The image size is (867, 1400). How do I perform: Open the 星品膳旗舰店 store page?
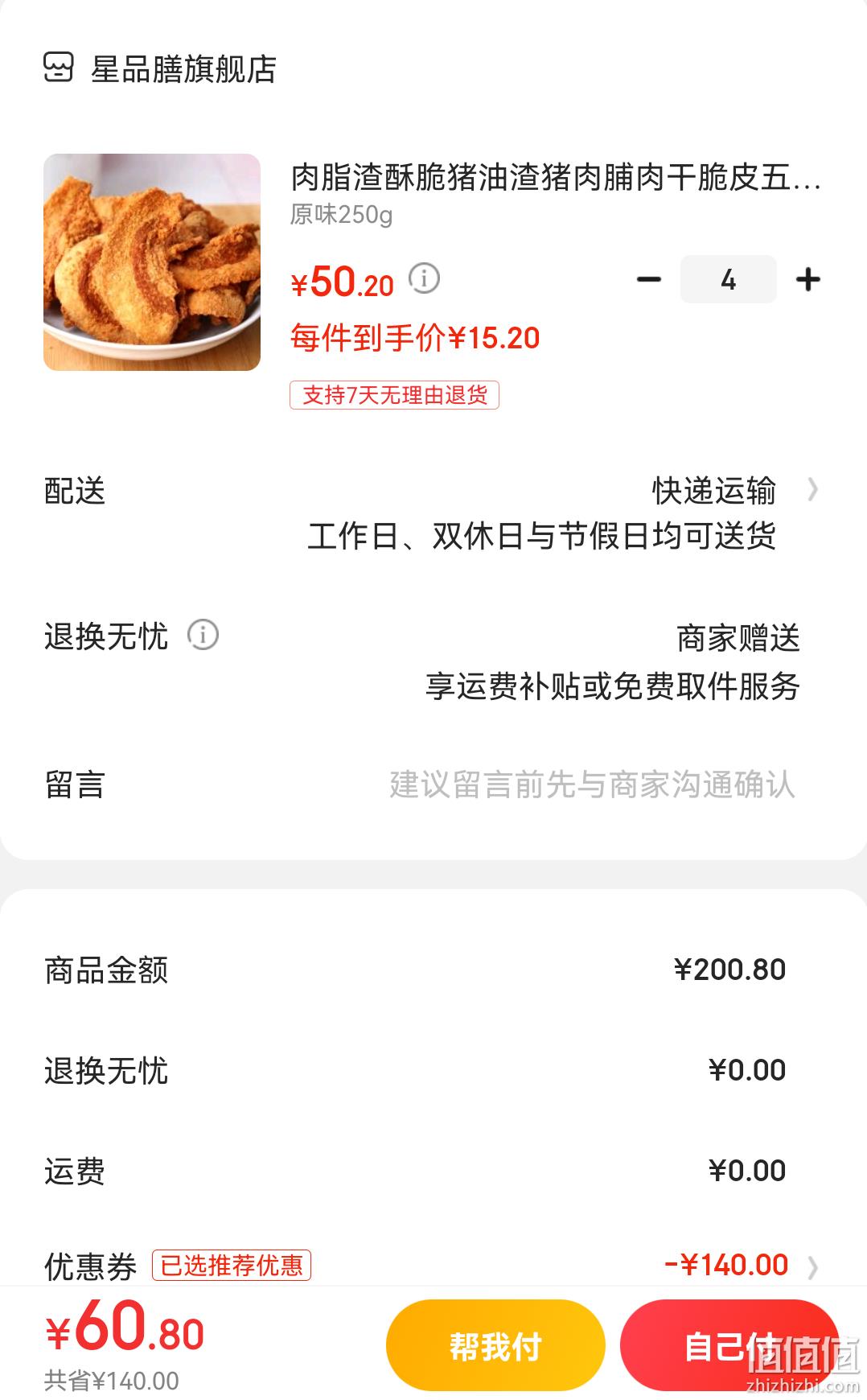pyautogui.click(x=160, y=69)
